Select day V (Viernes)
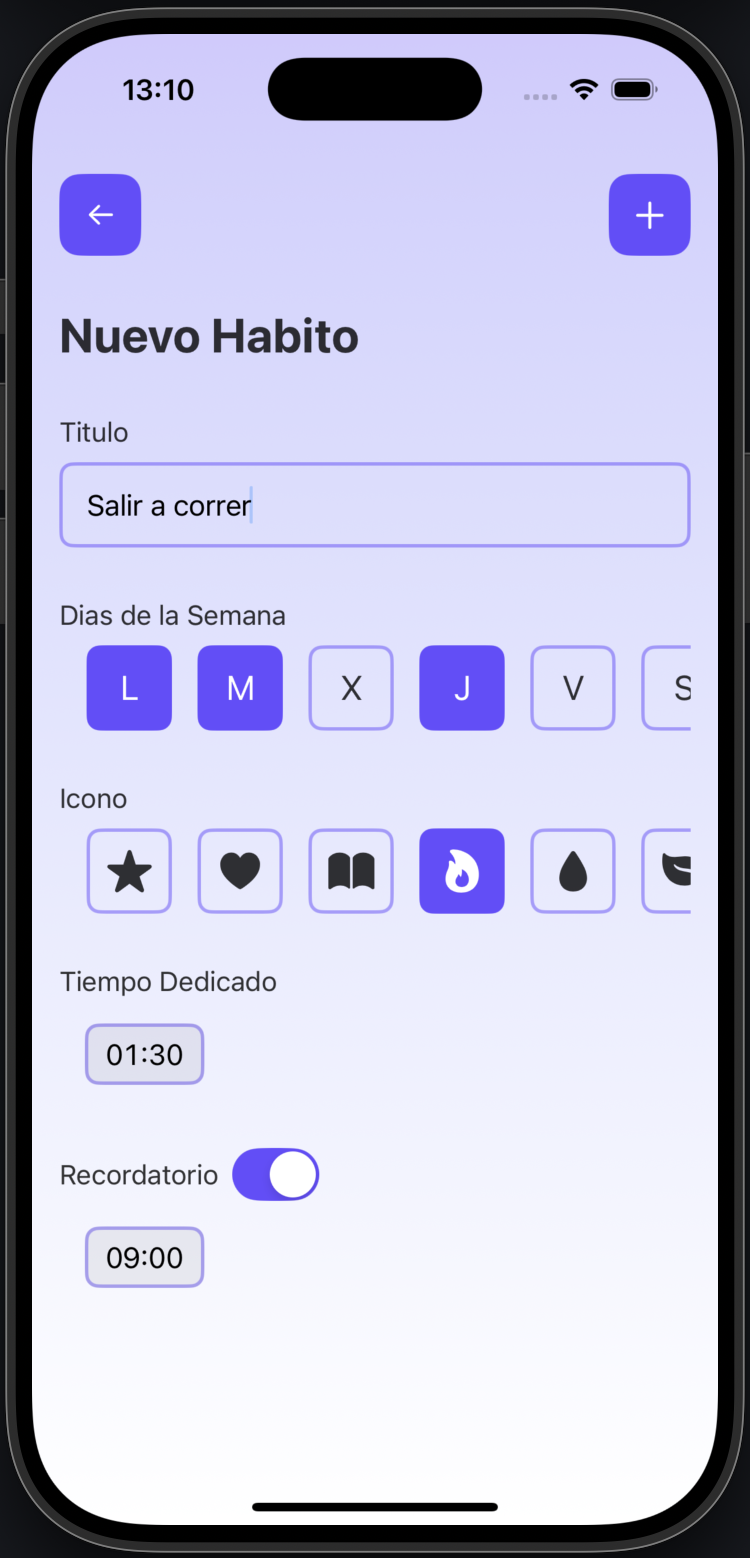Image resolution: width=750 pixels, height=1558 pixels. [x=573, y=688]
